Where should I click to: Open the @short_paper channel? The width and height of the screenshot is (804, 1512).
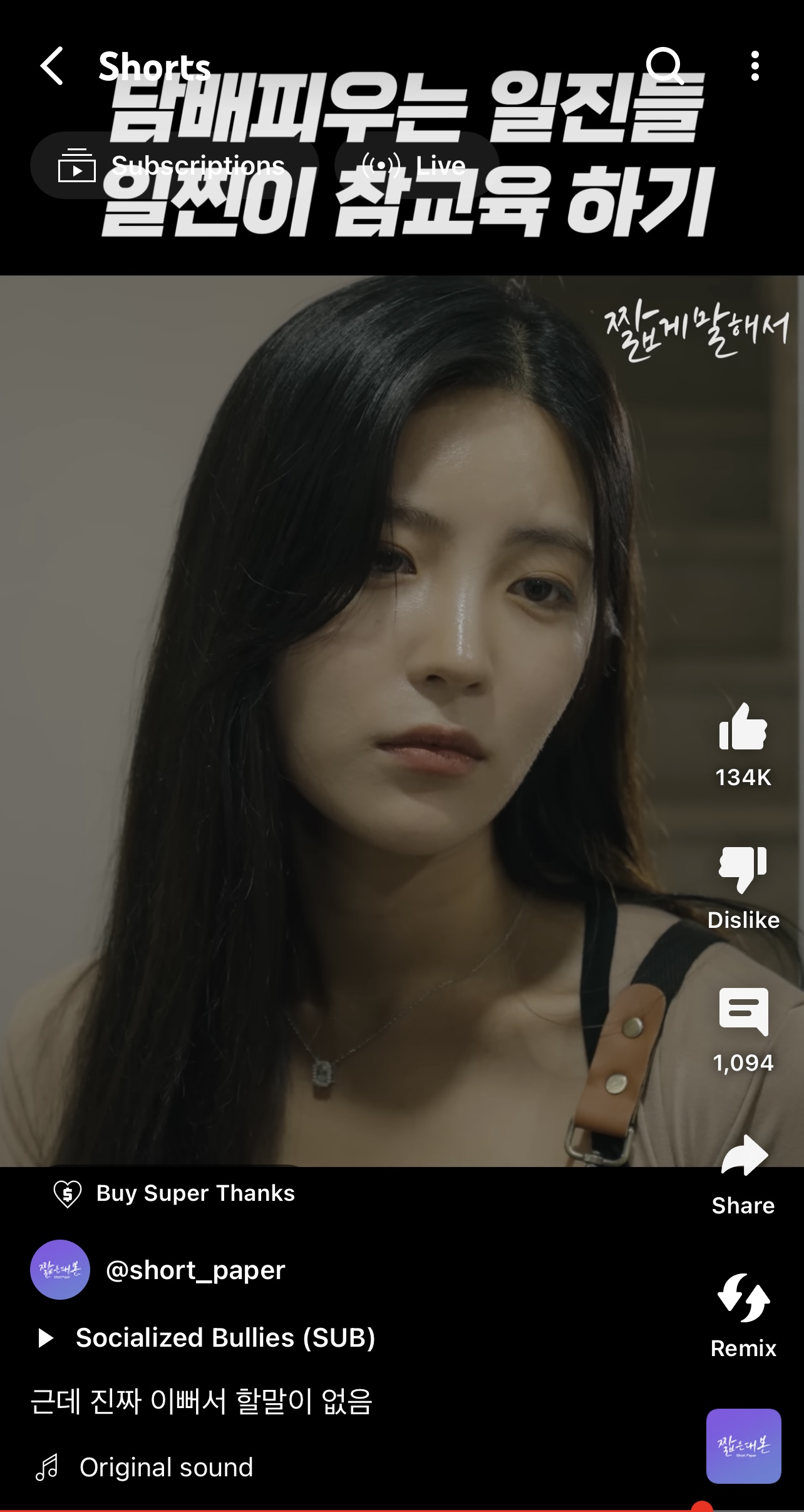click(195, 1270)
